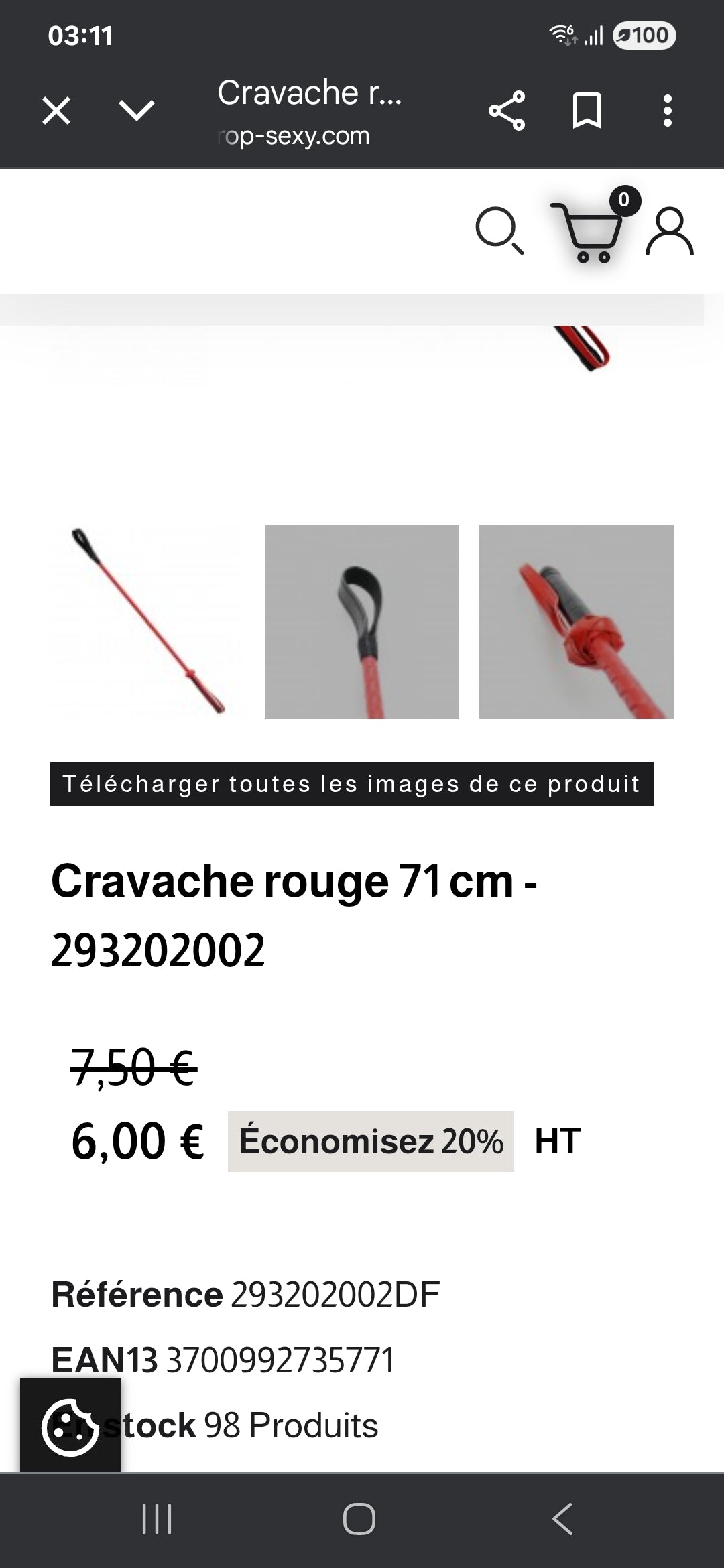The width and height of the screenshot is (724, 1568).
Task: Open the user account icon
Action: point(670,232)
